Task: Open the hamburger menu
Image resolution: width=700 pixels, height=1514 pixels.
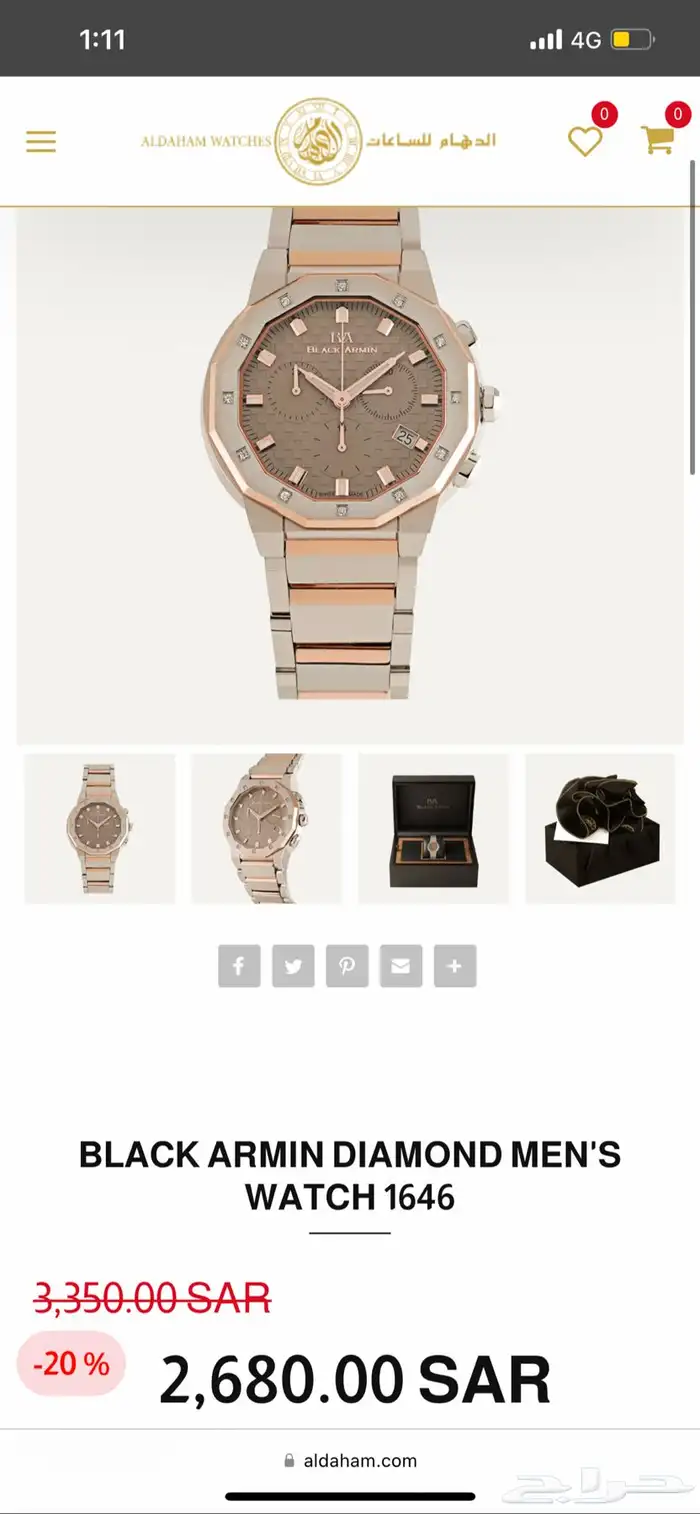Action: (41, 142)
